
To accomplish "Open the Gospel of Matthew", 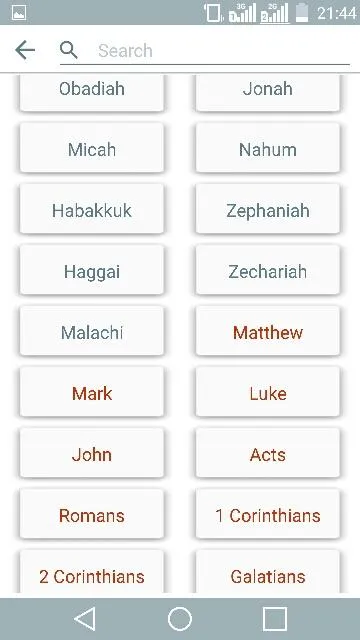I will (x=268, y=332).
